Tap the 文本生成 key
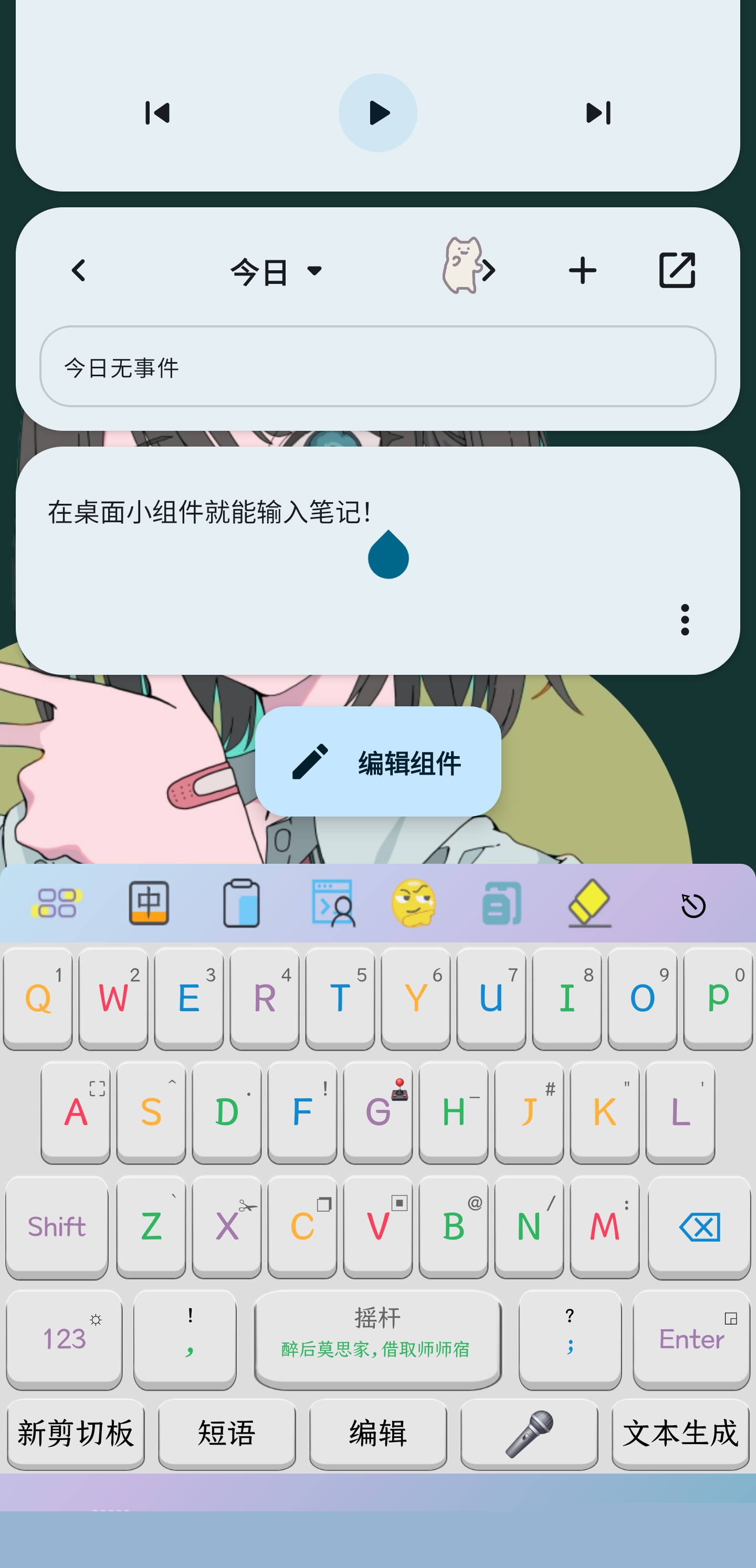 click(680, 1434)
